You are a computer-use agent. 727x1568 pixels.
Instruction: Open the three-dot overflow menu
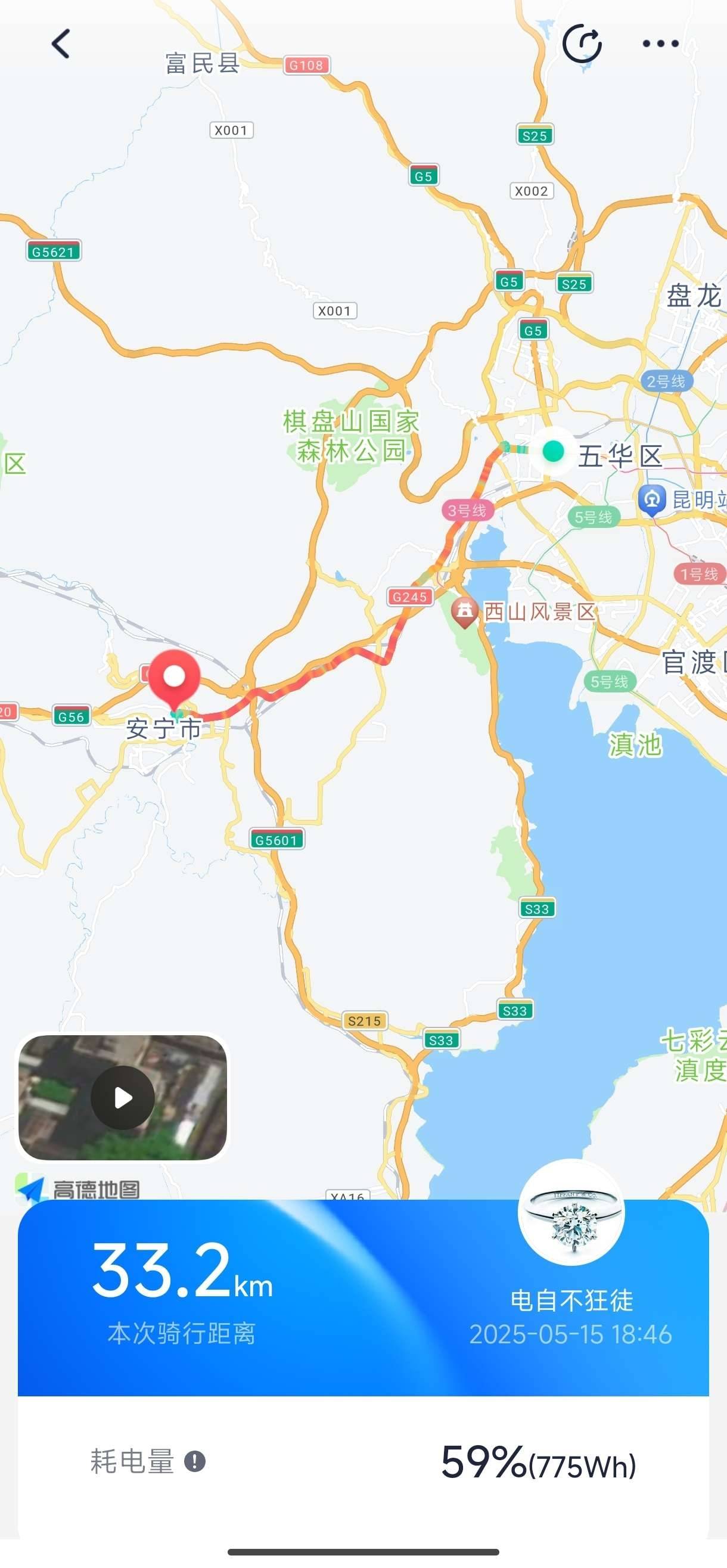point(661,44)
